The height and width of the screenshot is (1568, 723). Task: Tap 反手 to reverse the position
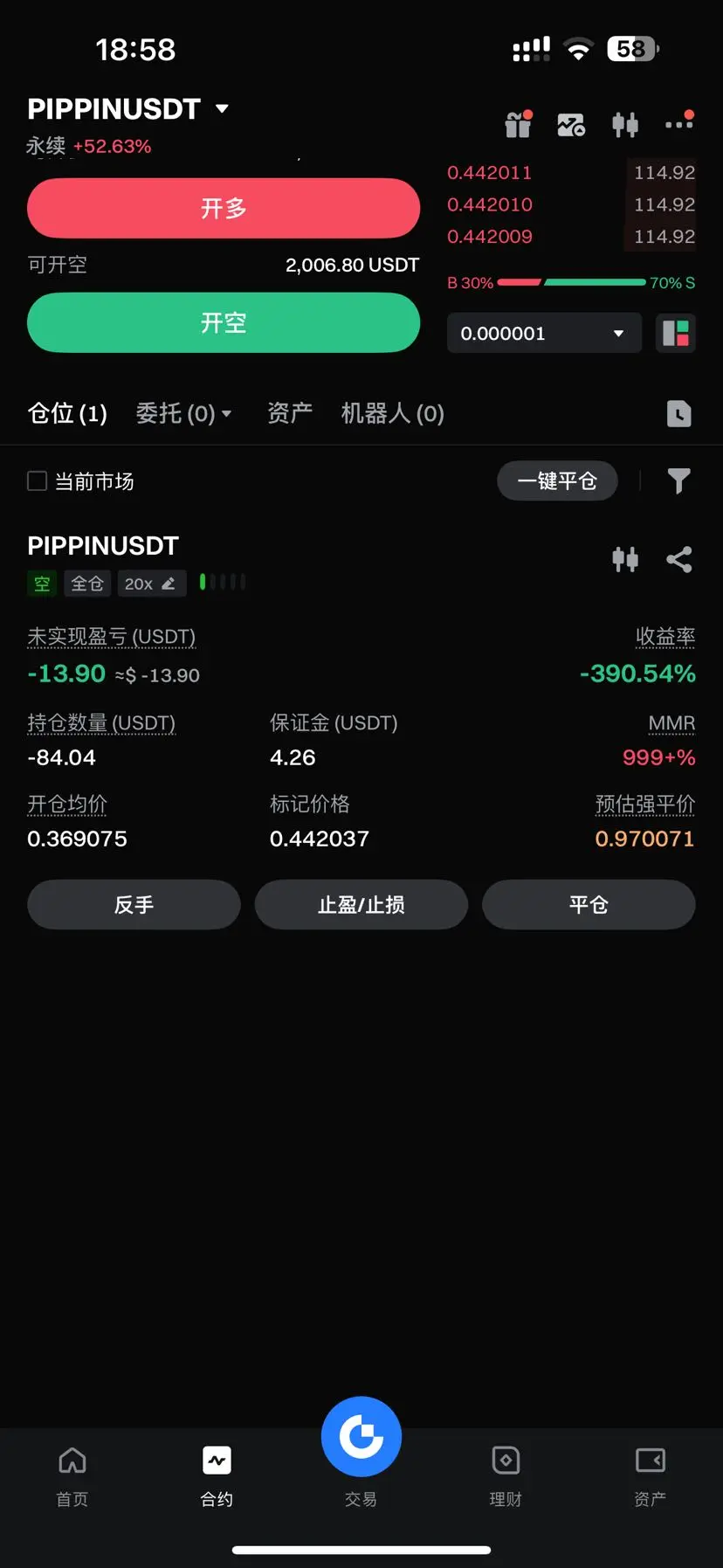[134, 904]
